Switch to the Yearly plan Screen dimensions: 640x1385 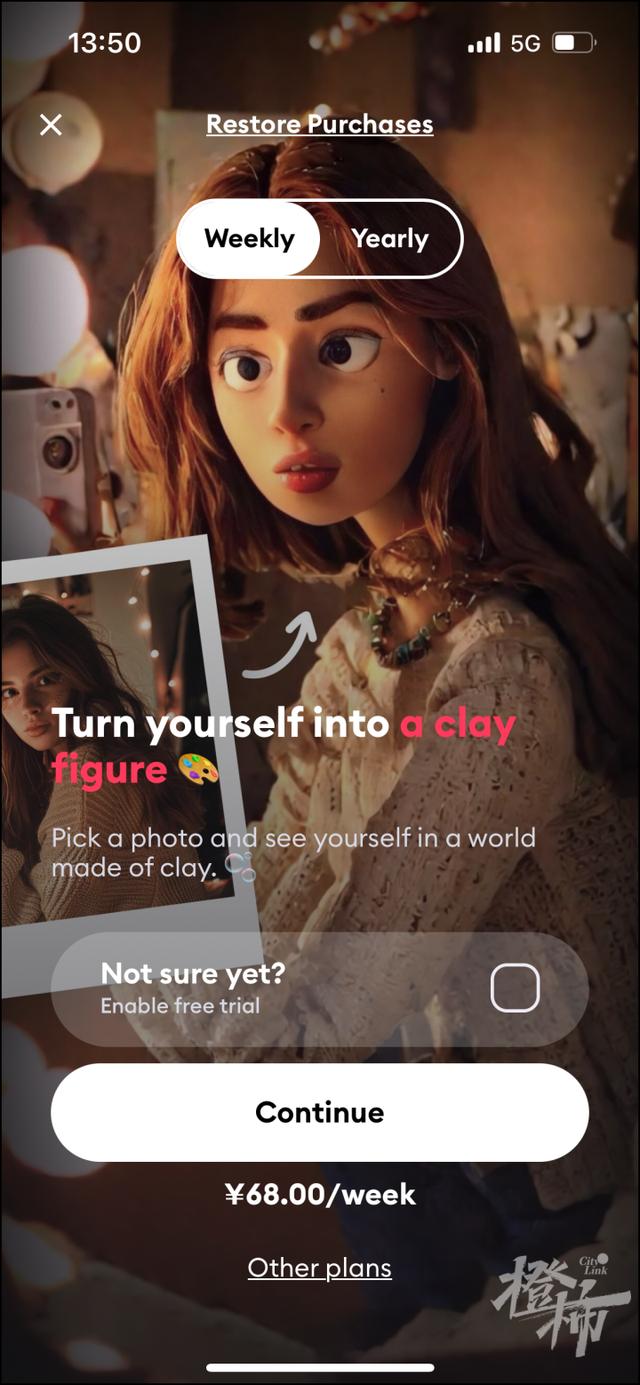click(x=390, y=239)
